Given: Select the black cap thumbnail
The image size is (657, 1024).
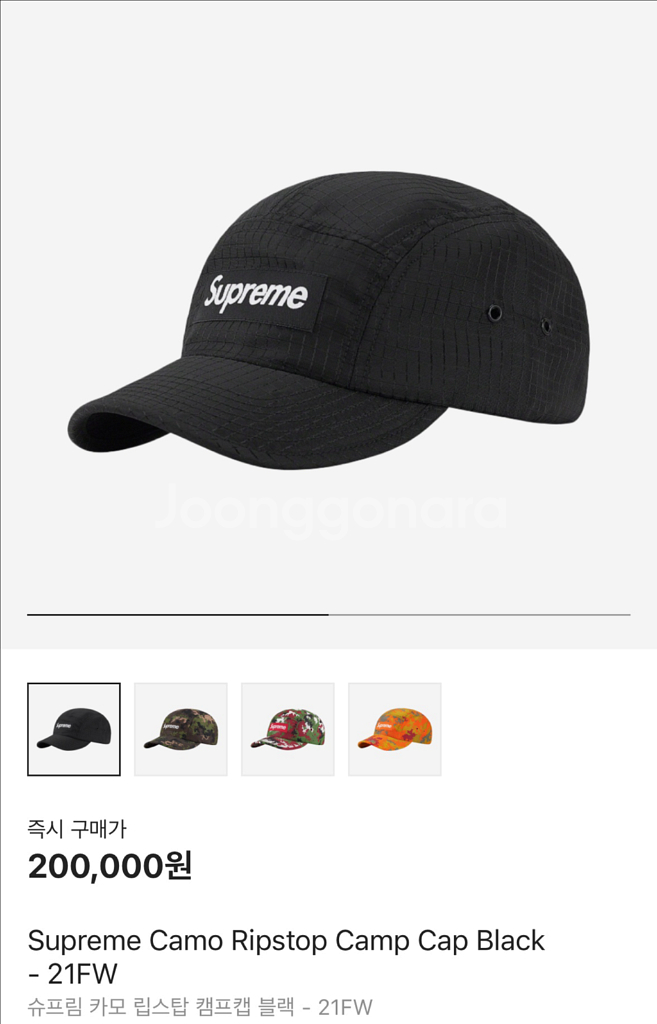Looking at the screenshot, I should 74,729.
